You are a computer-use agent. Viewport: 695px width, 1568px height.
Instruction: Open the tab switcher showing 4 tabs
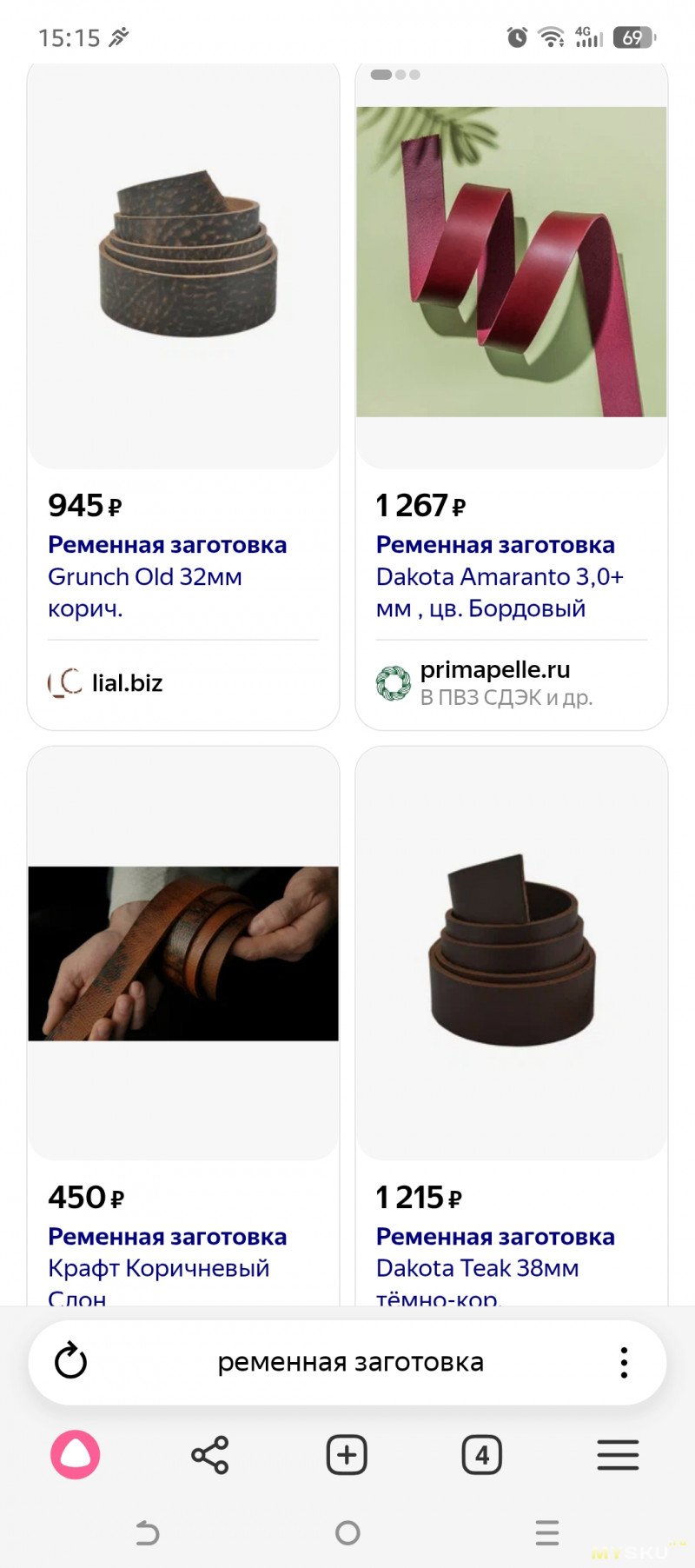coord(482,1454)
